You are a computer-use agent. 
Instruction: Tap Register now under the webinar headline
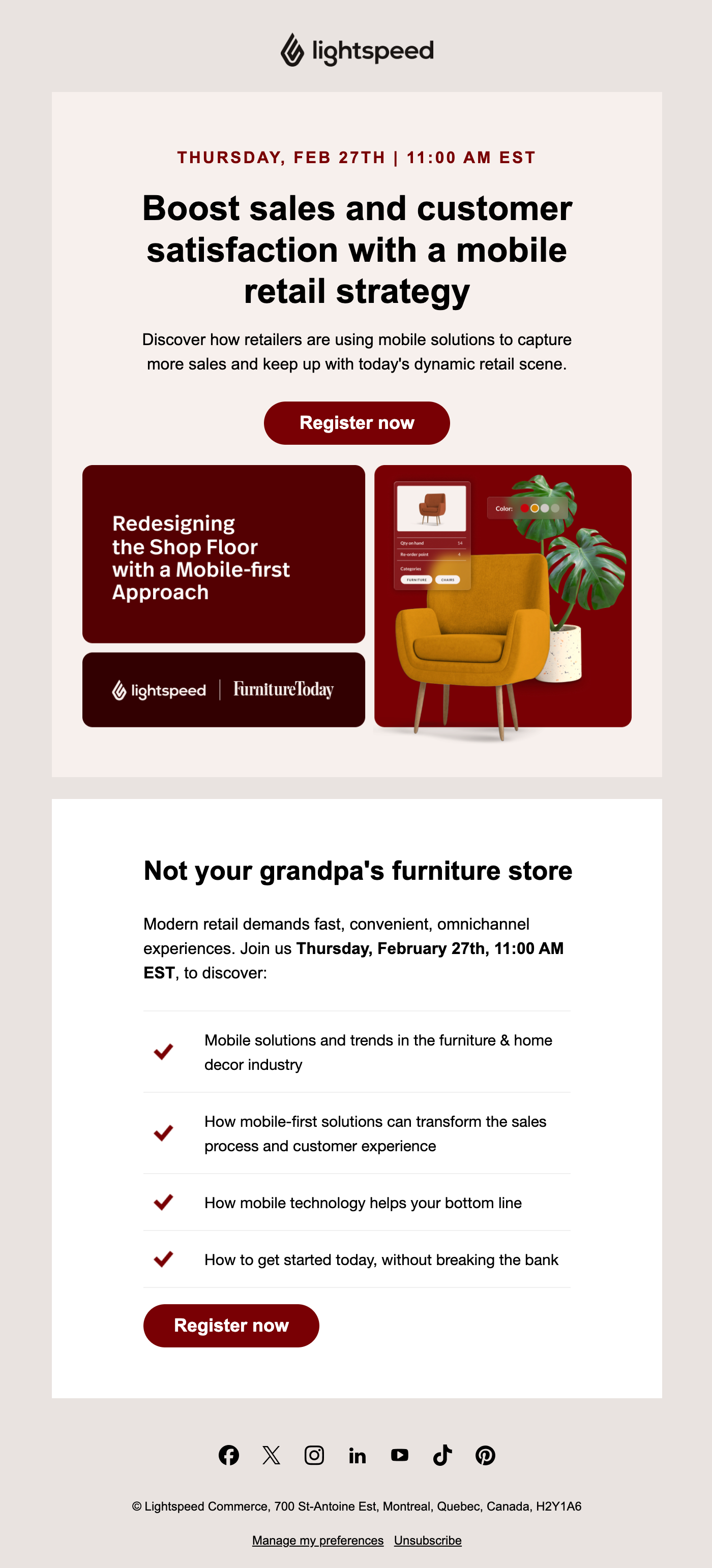tap(357, 423)
